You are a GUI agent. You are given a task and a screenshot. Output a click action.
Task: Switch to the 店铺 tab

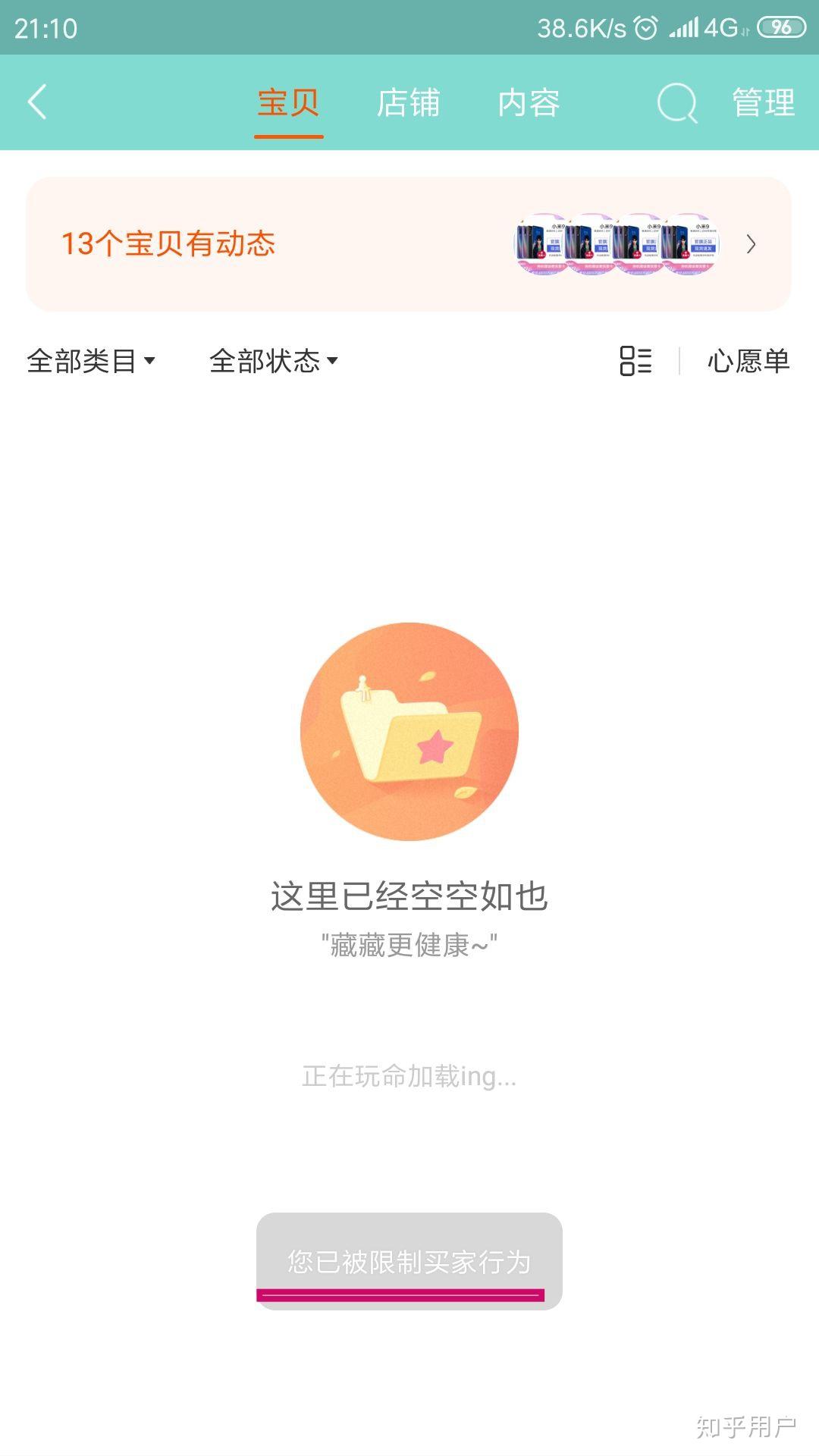click(408, 103)
